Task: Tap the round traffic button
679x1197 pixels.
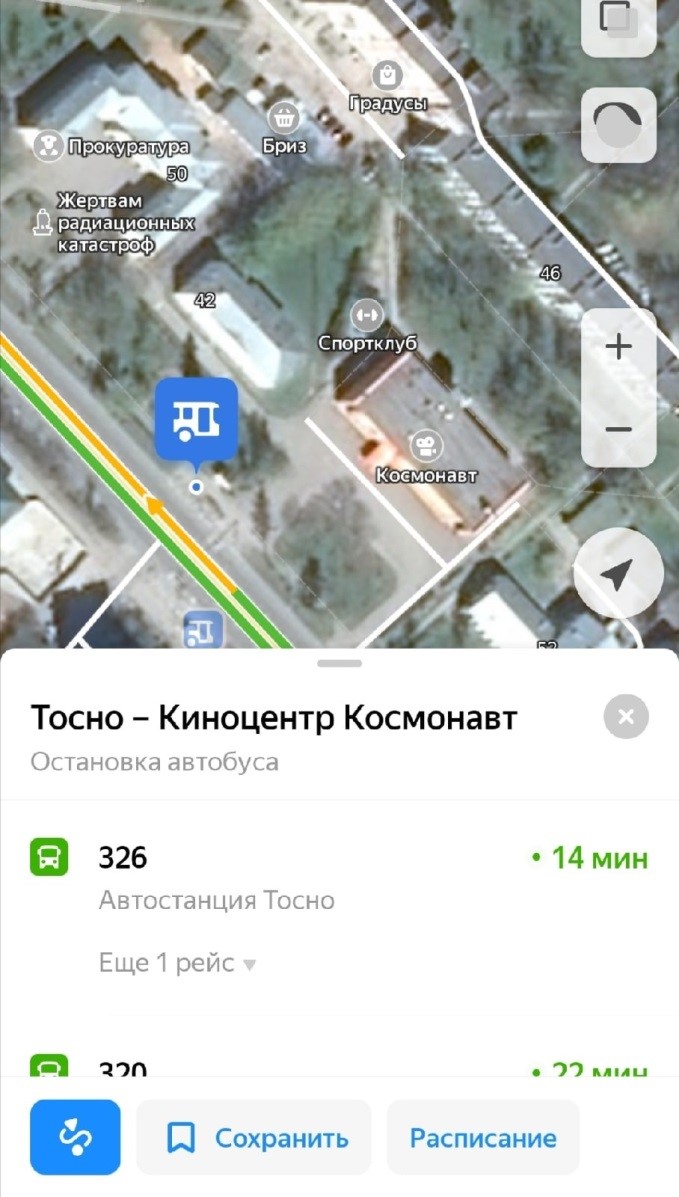Action: click(x=619, y=125)
